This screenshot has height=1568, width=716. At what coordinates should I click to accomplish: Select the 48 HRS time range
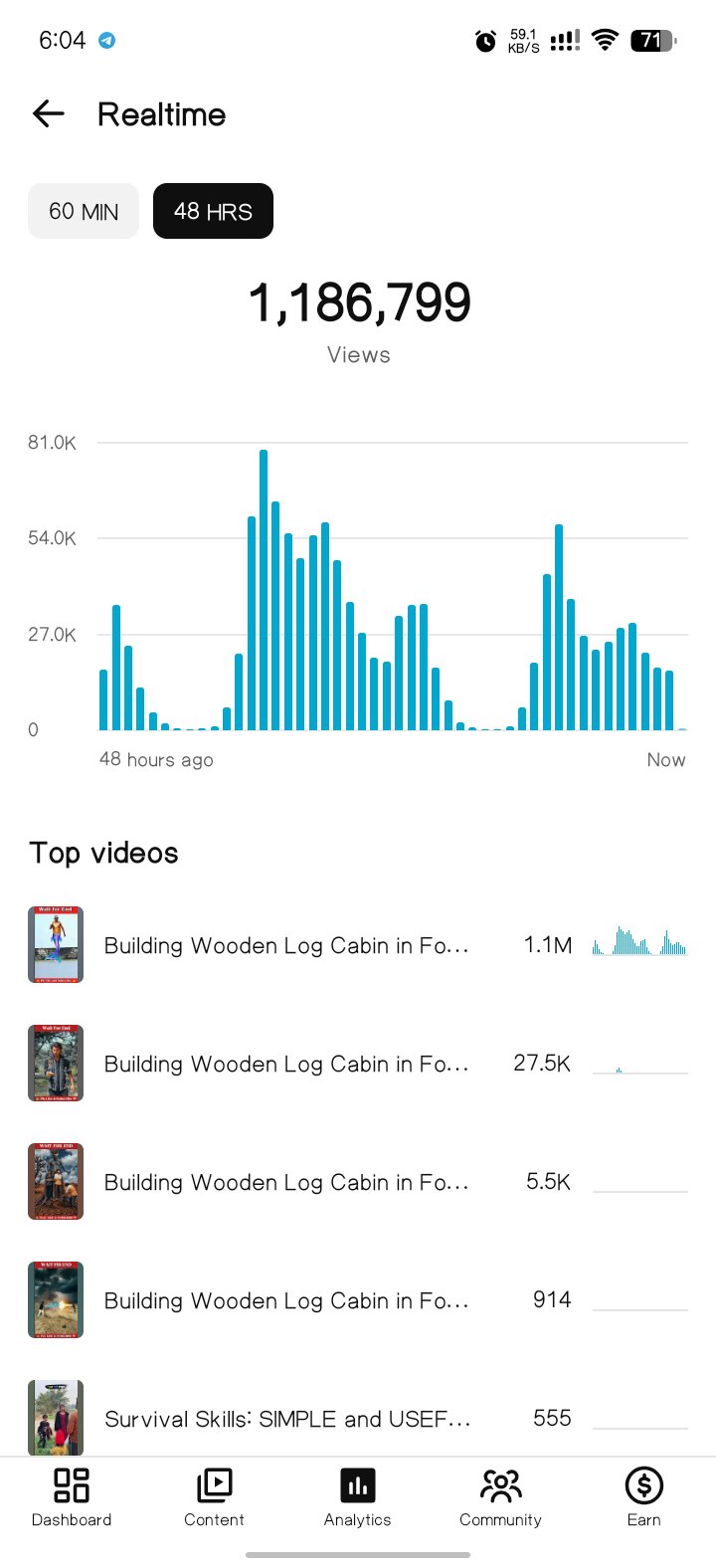[213, 211]
